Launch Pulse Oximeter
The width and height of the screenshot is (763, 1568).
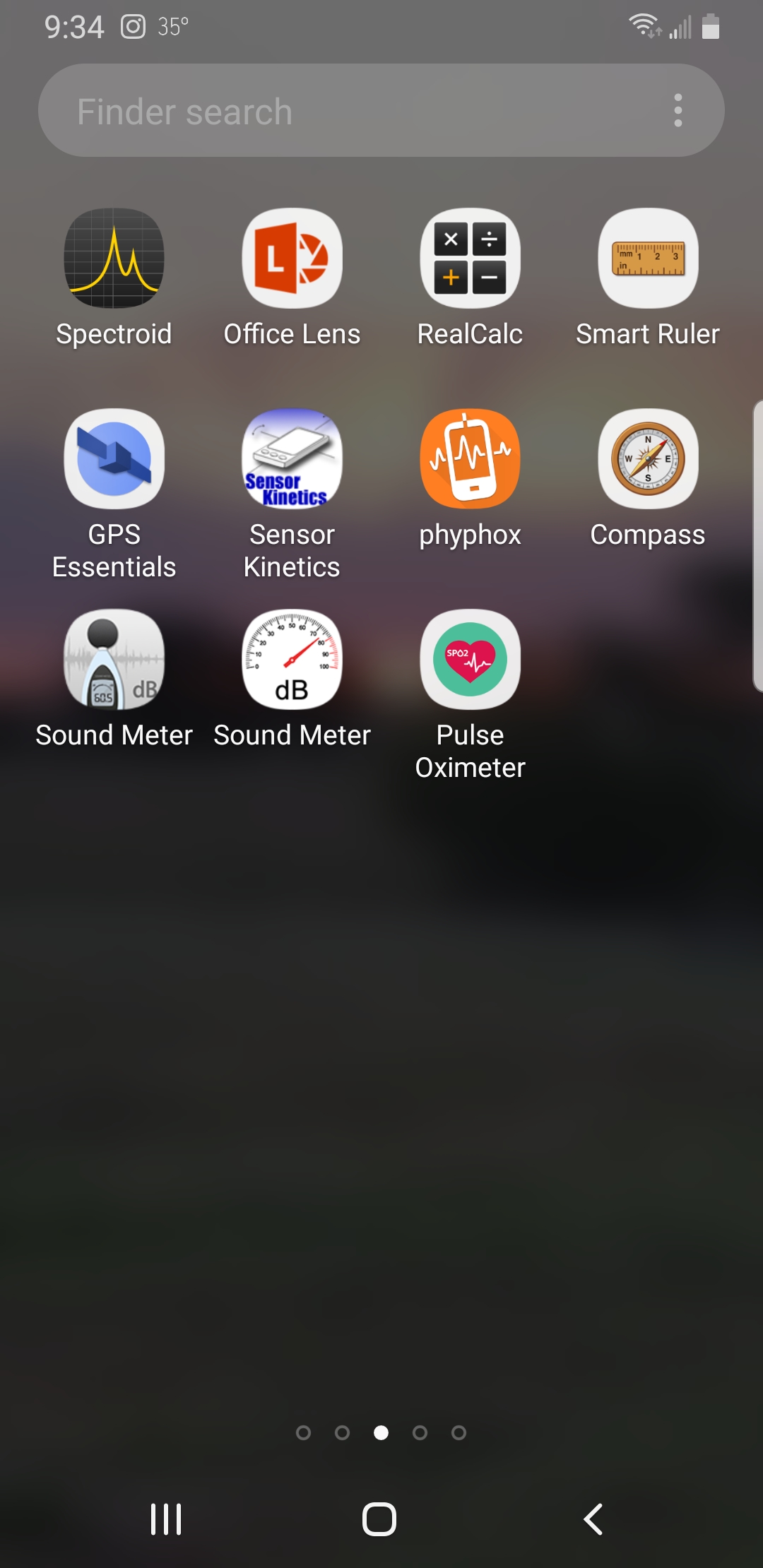click(x=470, y=660)
